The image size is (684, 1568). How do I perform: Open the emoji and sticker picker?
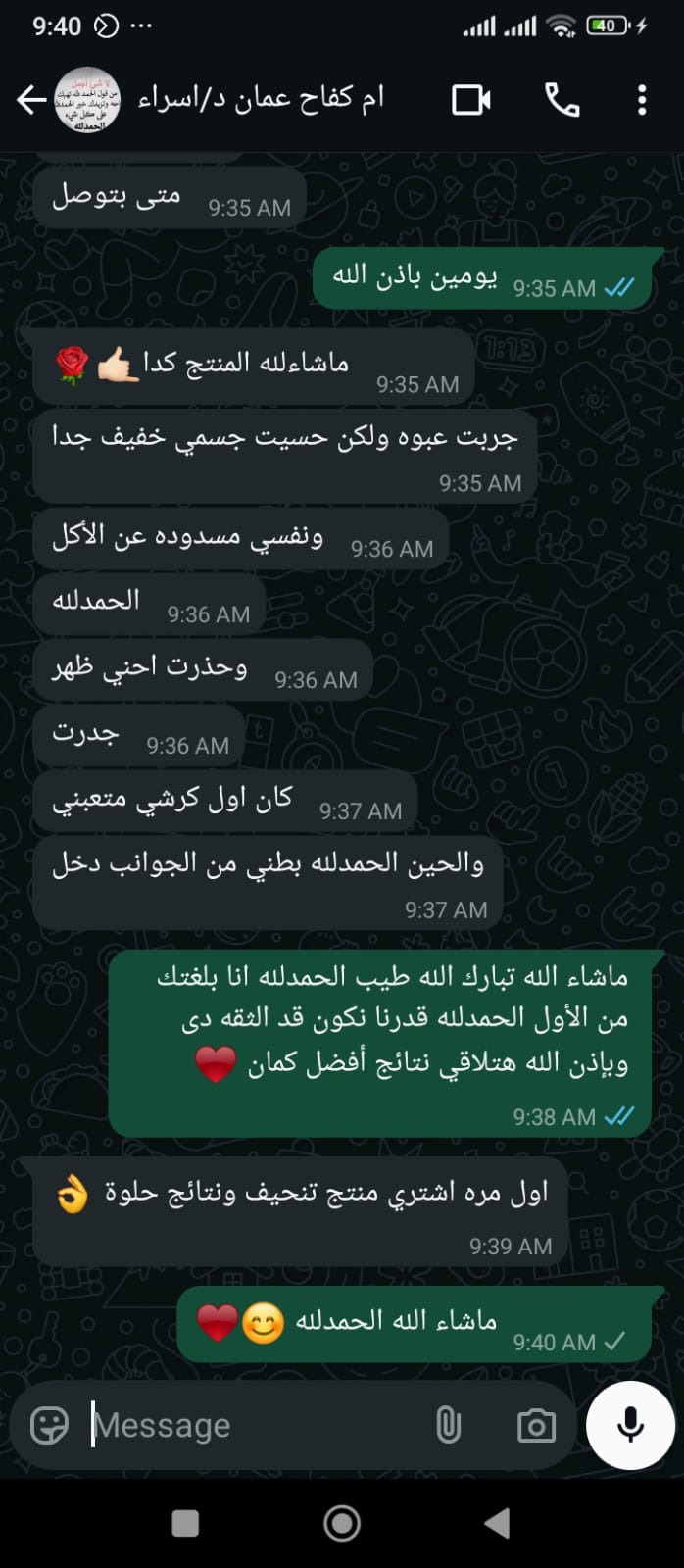49,1425
